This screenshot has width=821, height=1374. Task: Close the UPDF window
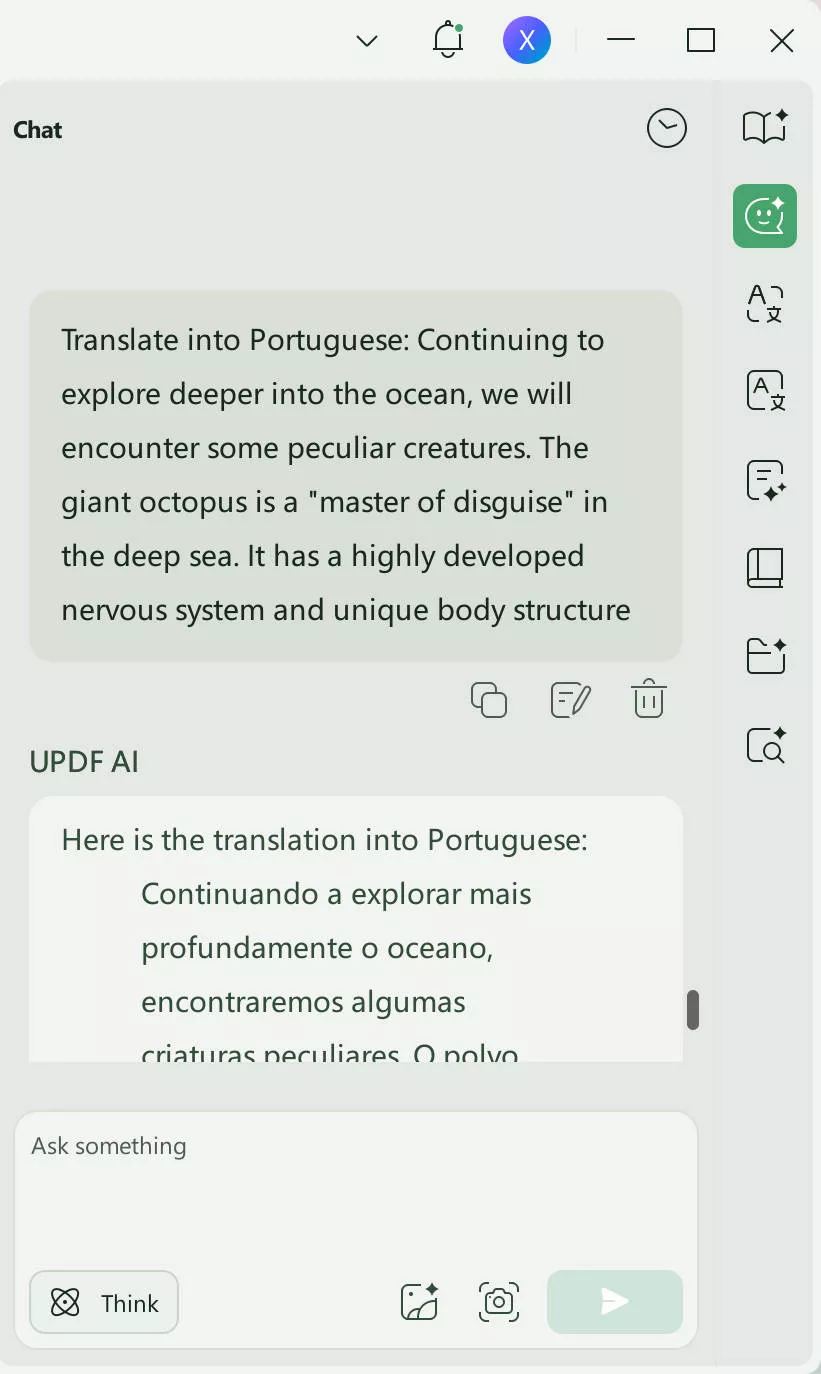click(x=781, y=40)
